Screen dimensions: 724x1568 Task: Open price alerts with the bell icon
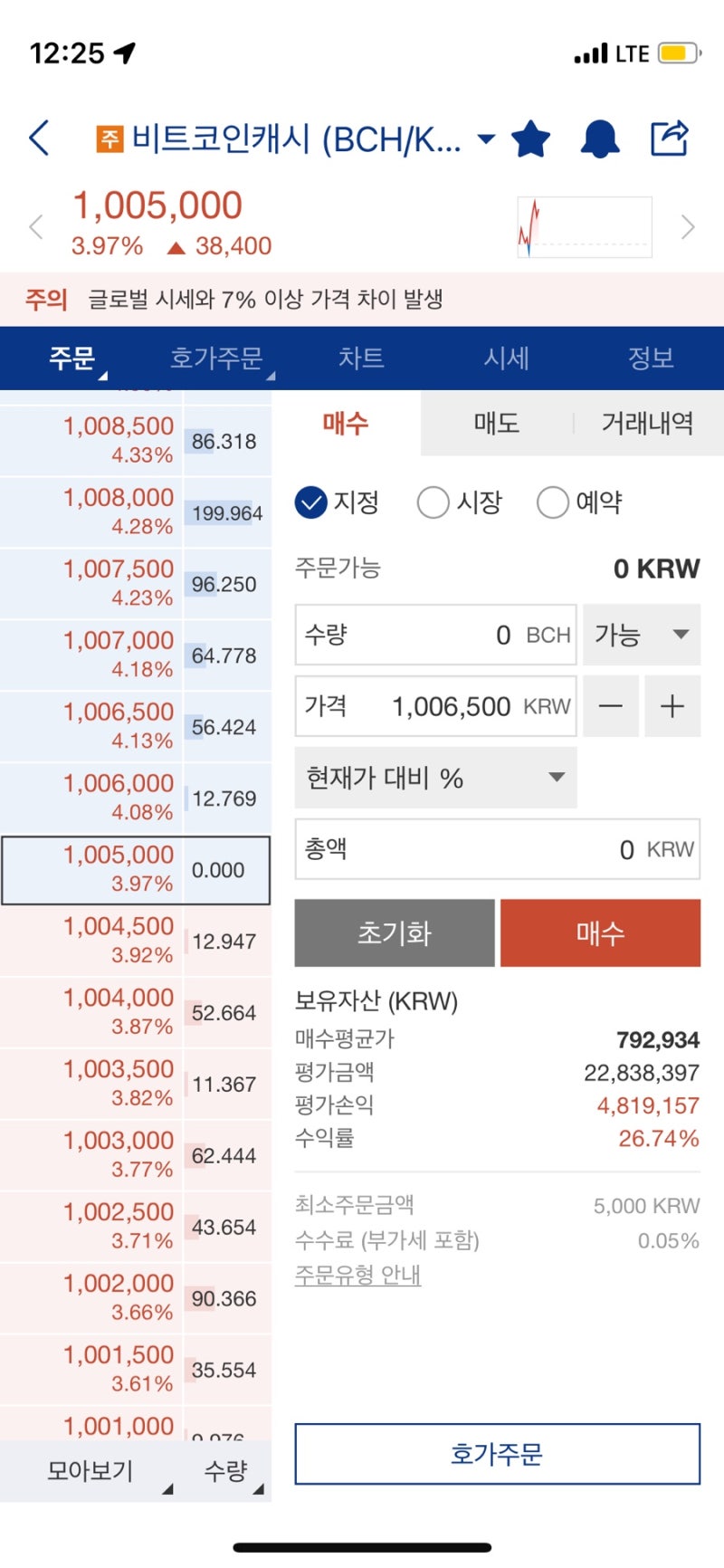pos(597,139)
